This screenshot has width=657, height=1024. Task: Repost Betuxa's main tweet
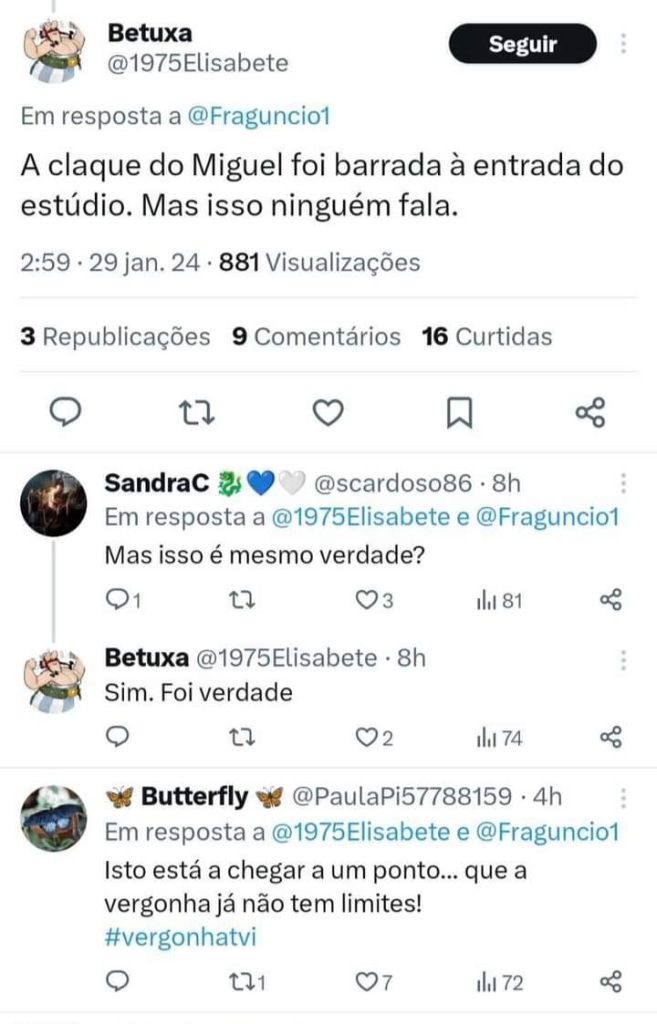tap(196, 412)
